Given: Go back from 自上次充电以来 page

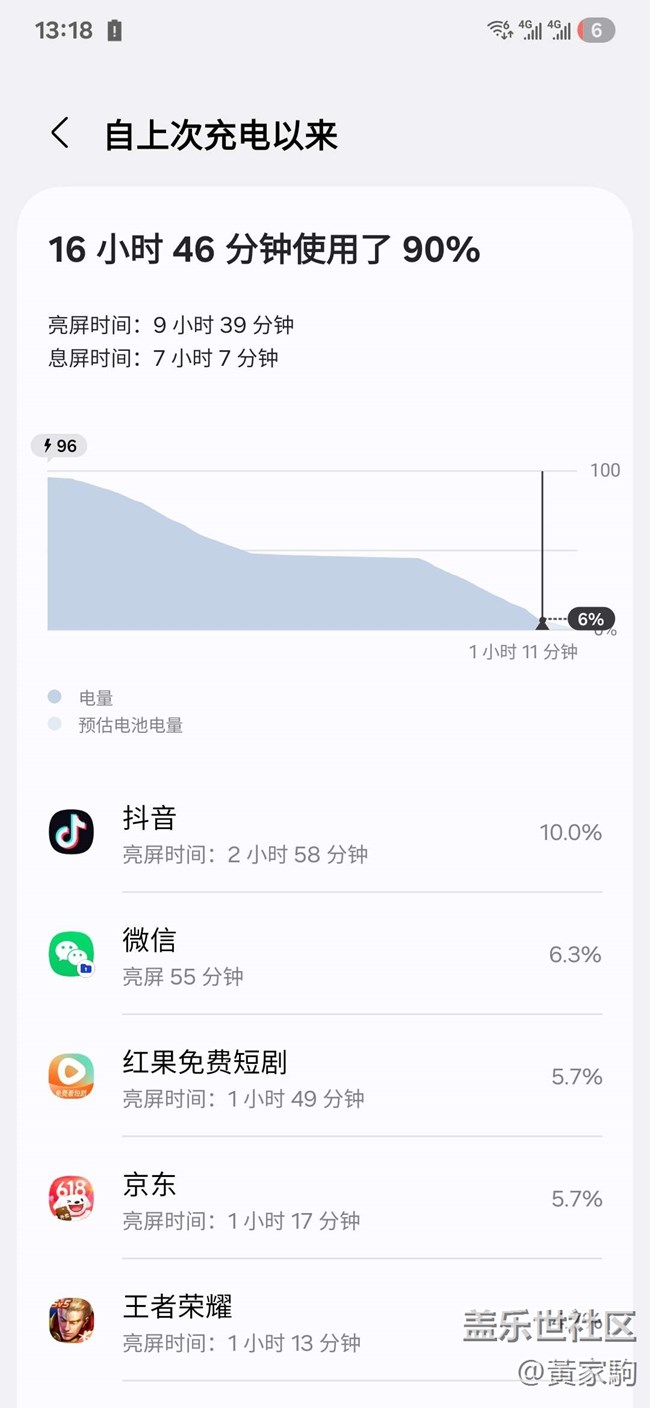Looking at the screenshot, I should pos(60,133).
